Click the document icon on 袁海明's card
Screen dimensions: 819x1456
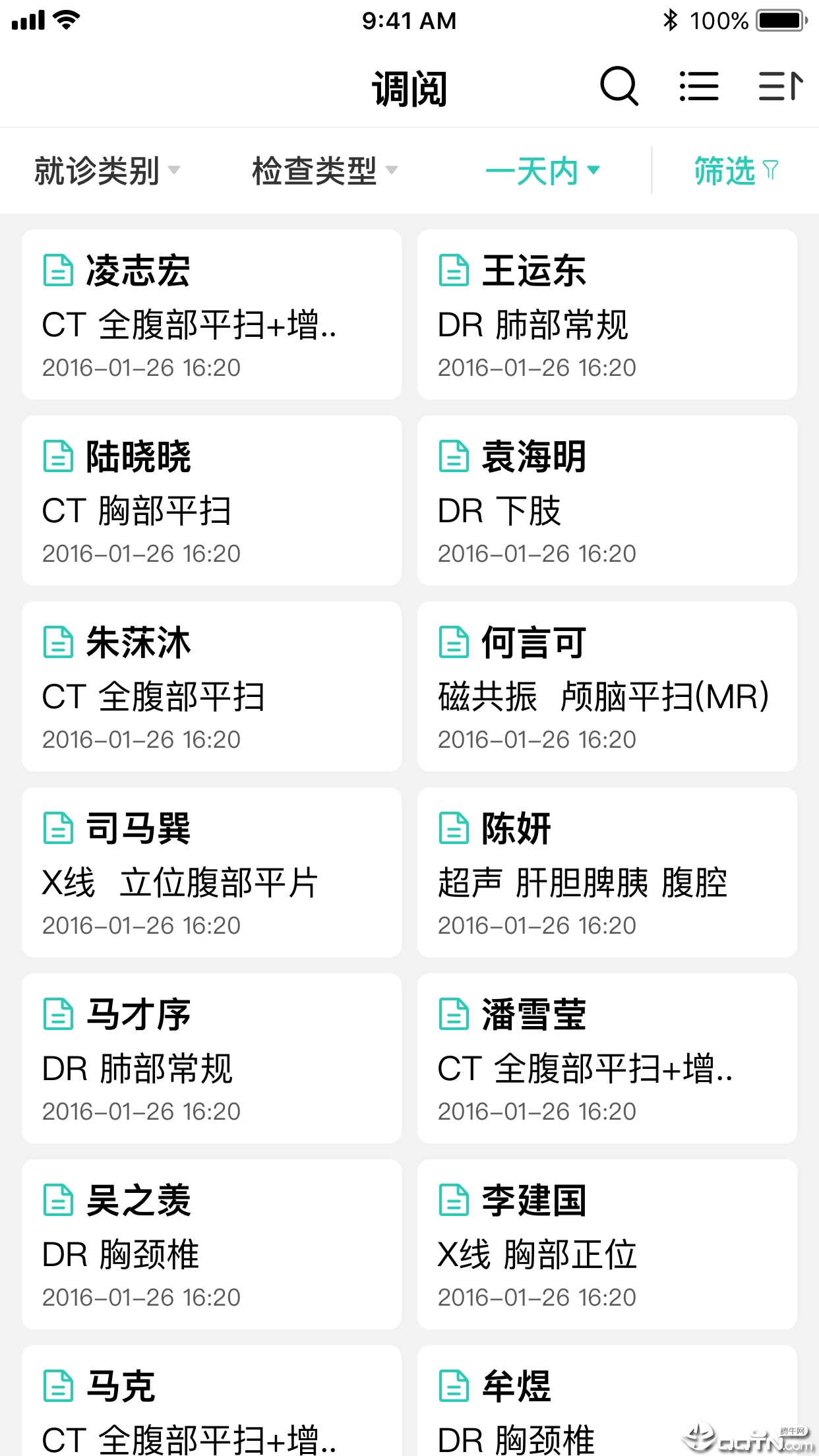point(453,456)
